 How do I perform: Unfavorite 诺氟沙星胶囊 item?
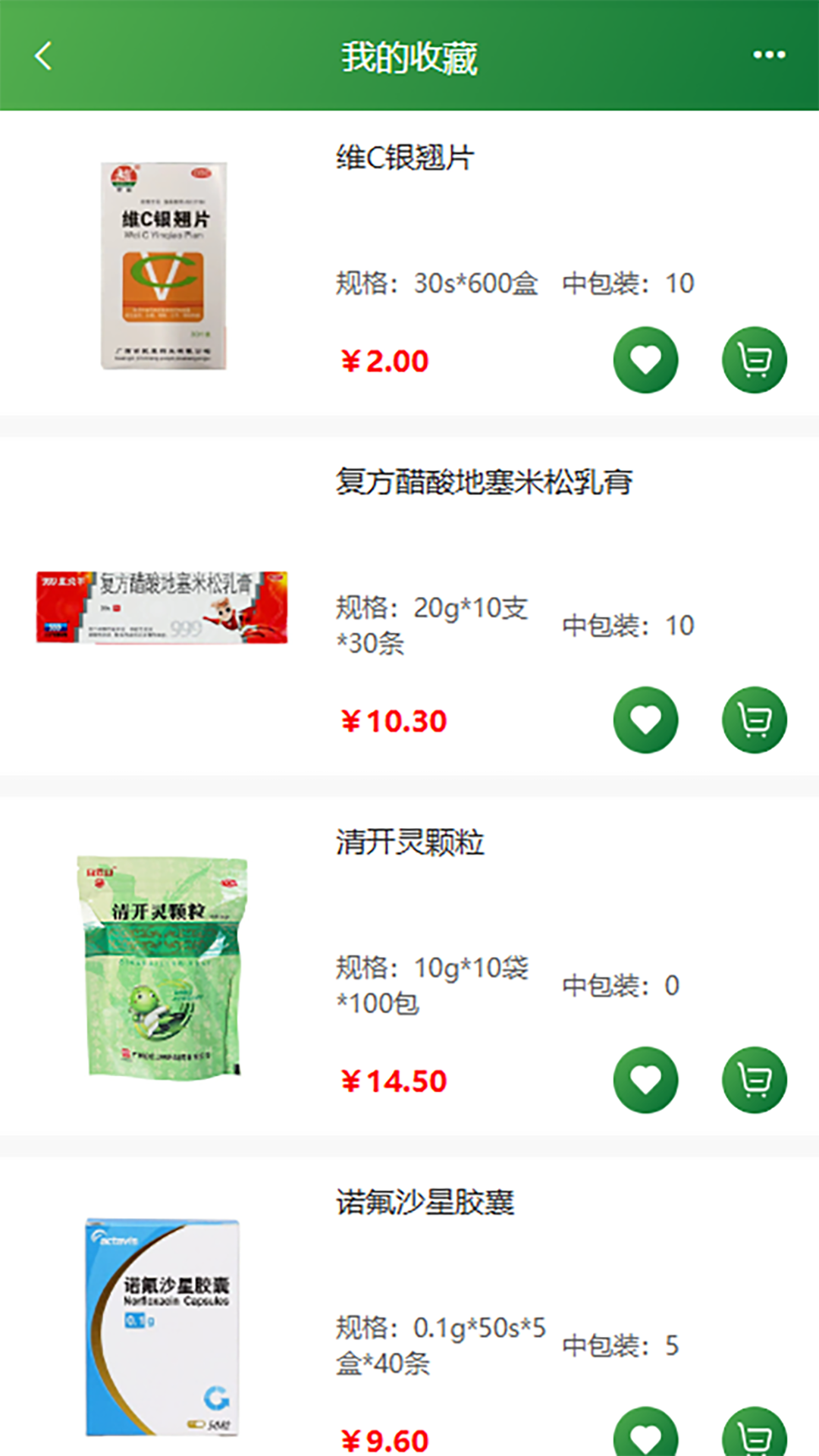[645, 1433]
